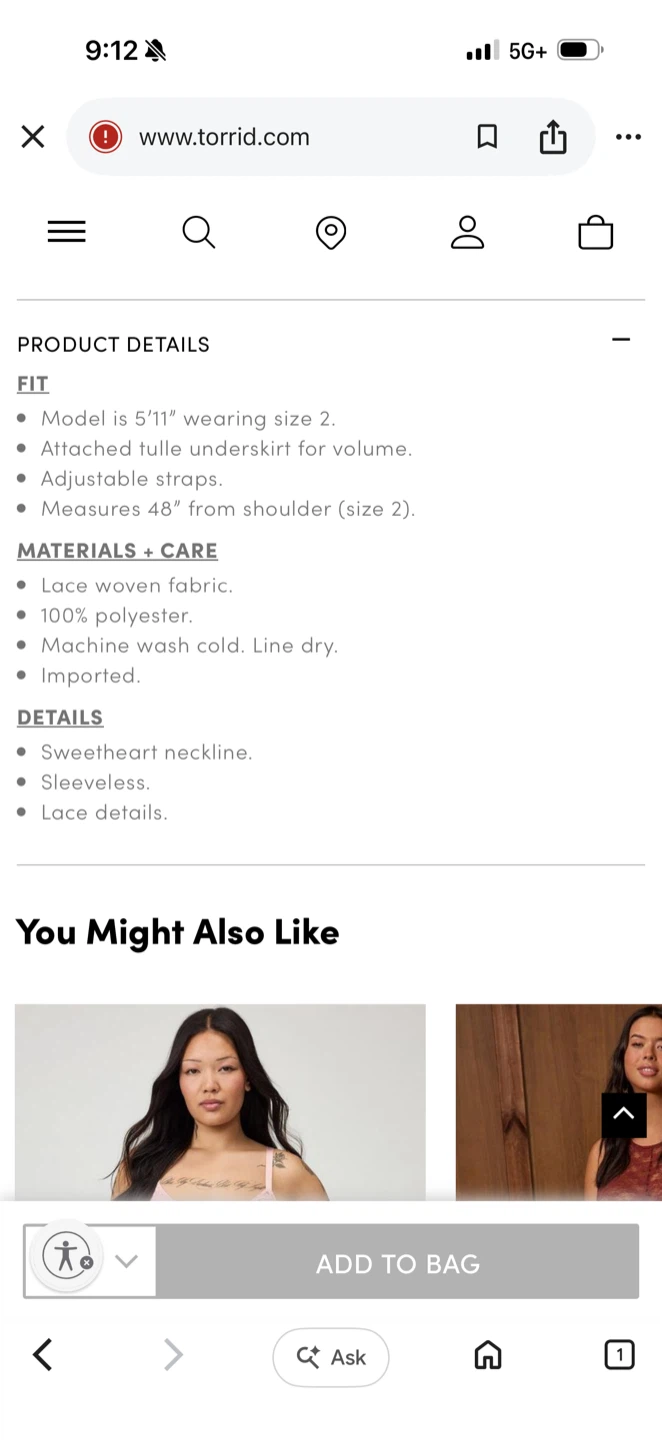The width and height of the screenshot is (662, 1440).
Task: Open the share sheet icon
Action: [x=553, y=137]
